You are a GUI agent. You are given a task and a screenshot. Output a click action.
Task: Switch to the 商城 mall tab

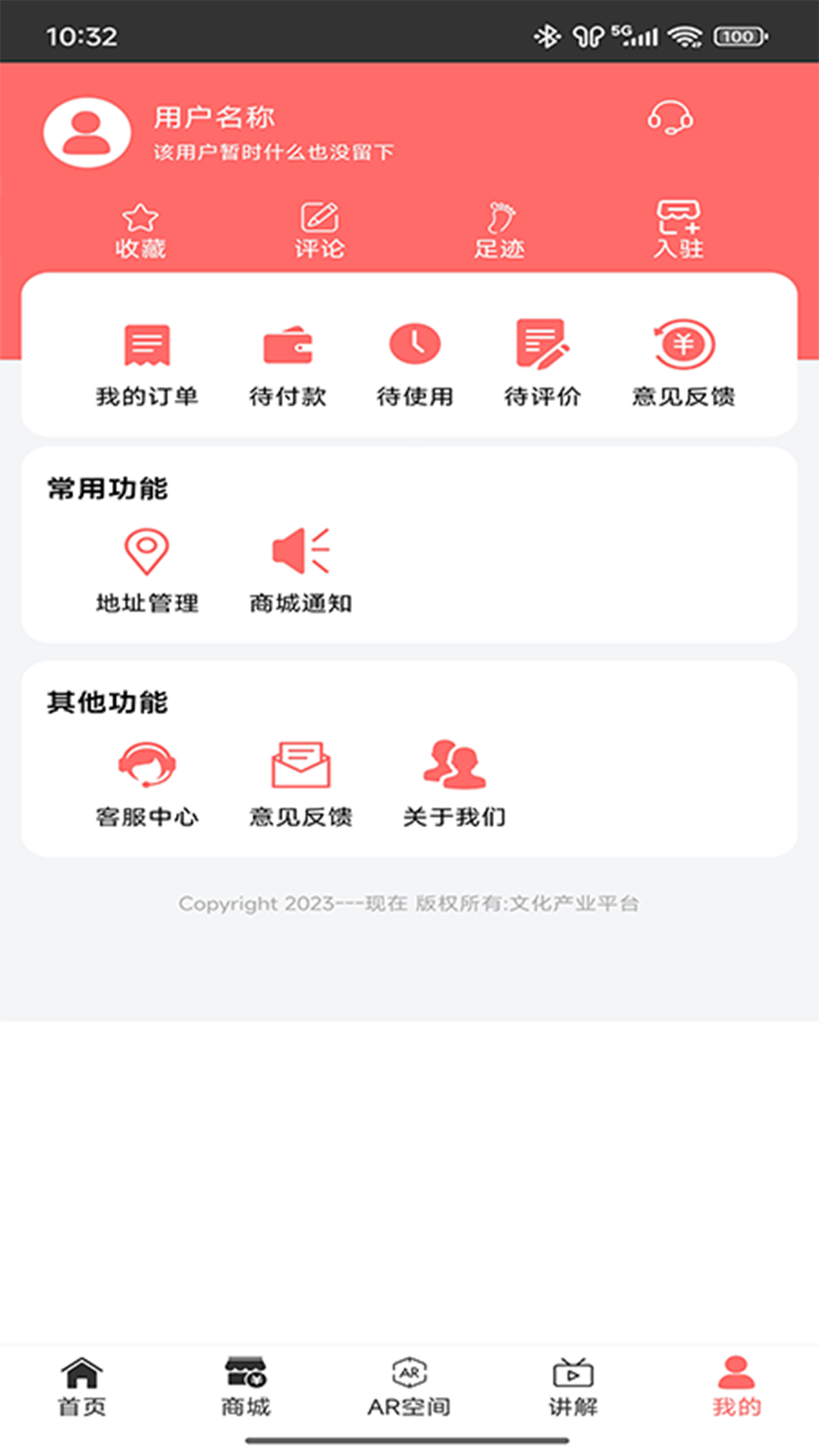click(x=246, y=1388)
